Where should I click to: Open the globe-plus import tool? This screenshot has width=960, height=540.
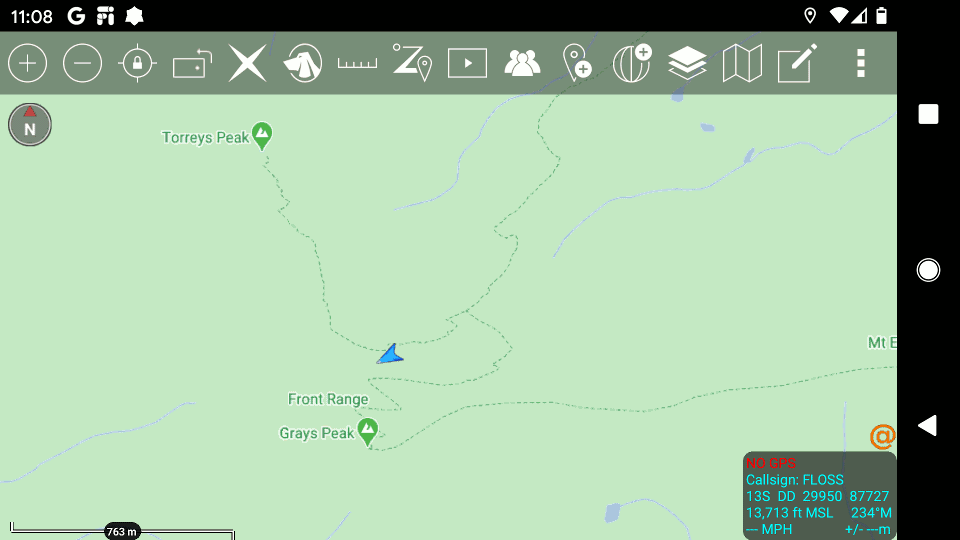(x=632, y=64)
